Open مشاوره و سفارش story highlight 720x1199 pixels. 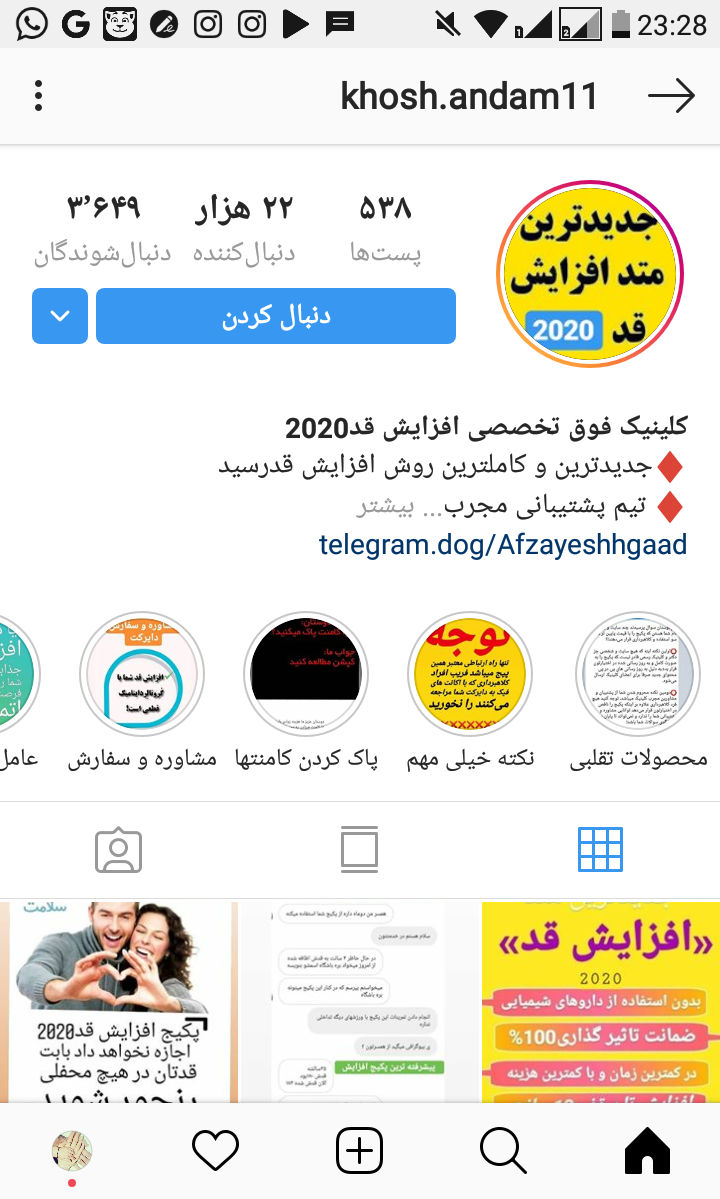(x=142, y=675)
